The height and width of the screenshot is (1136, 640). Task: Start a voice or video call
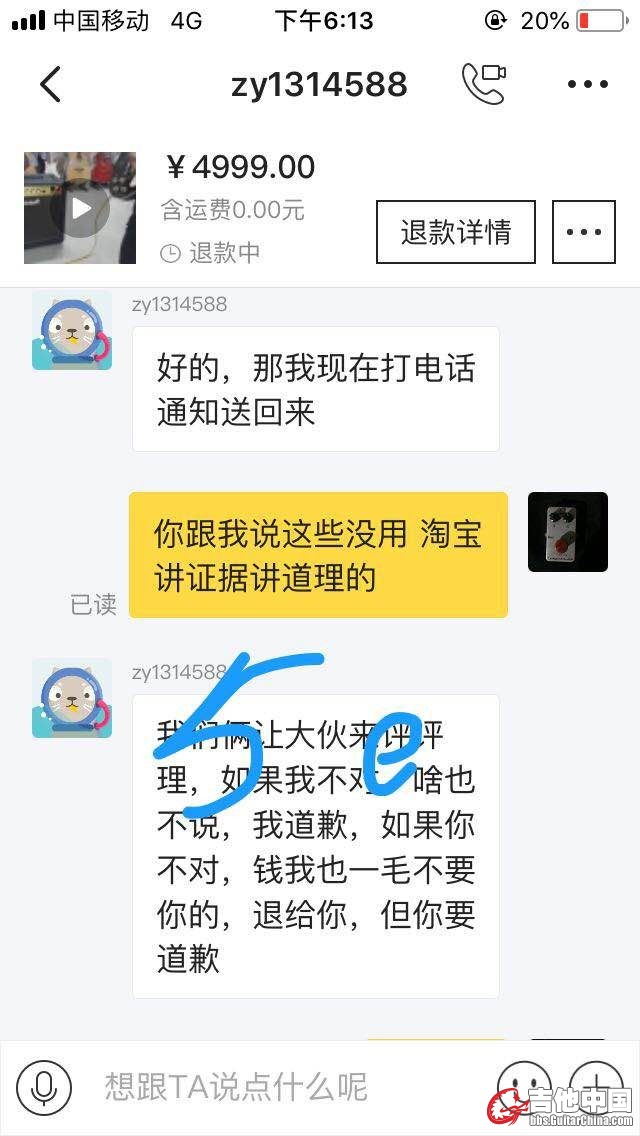pos(484,84)
